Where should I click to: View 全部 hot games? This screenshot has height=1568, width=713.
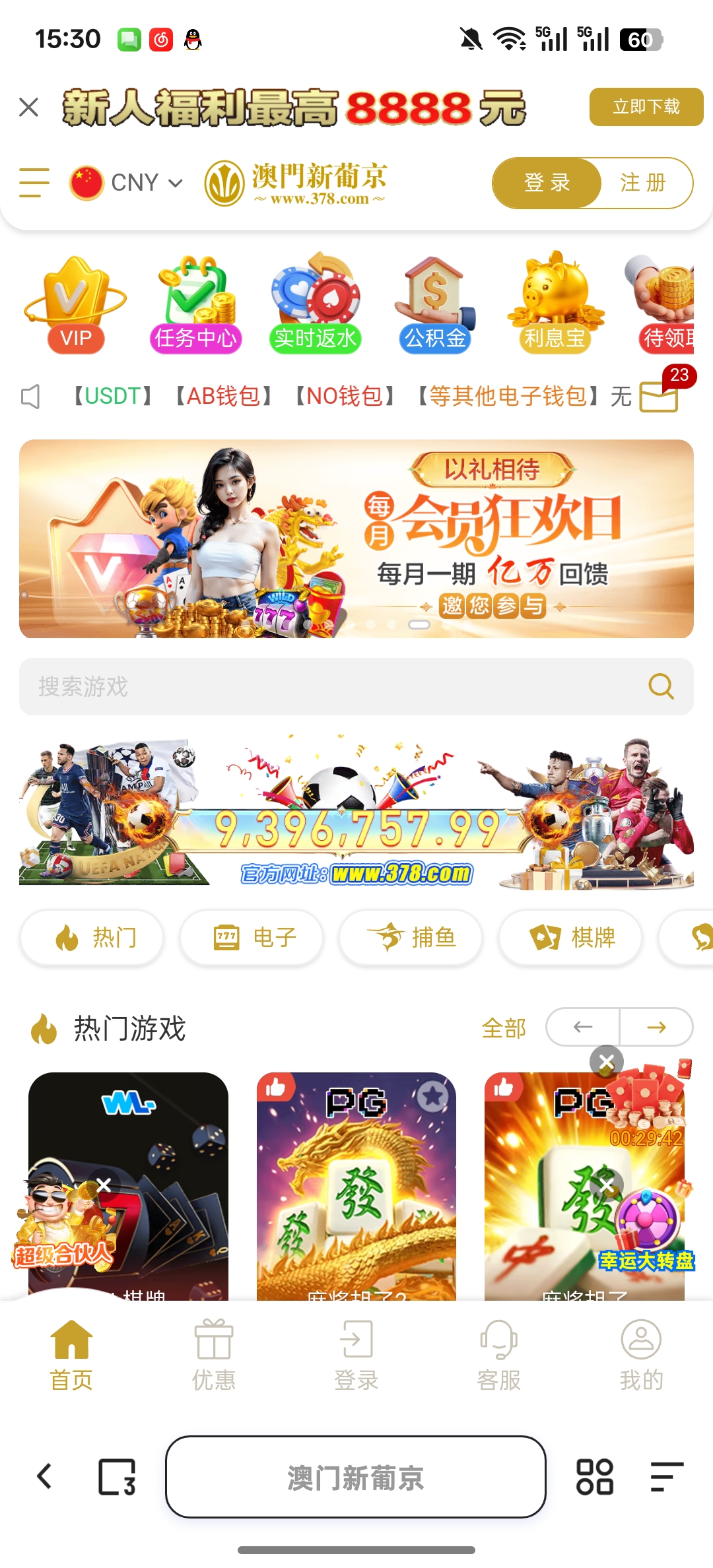504,1028
